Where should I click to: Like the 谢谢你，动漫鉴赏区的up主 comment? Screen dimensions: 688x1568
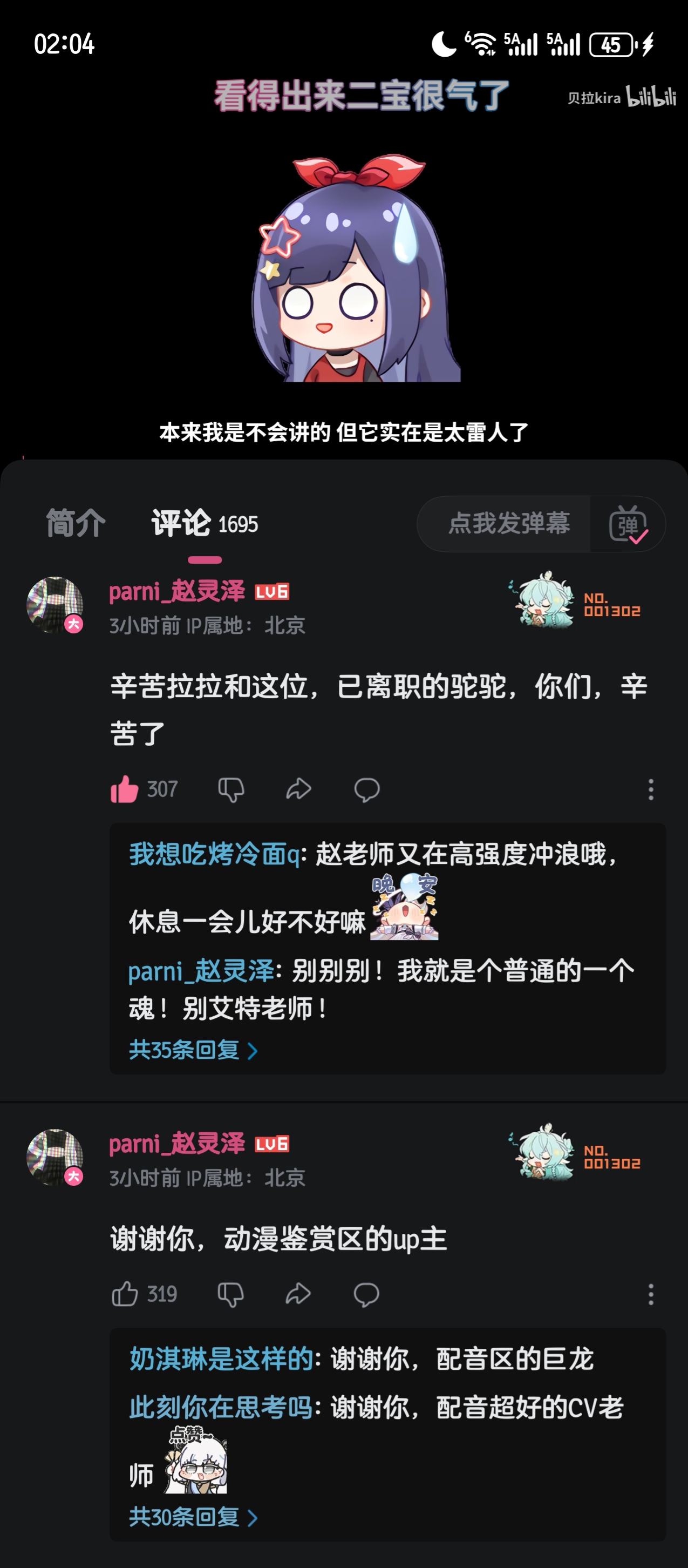pyautogui.click(x=125, y=1294)
